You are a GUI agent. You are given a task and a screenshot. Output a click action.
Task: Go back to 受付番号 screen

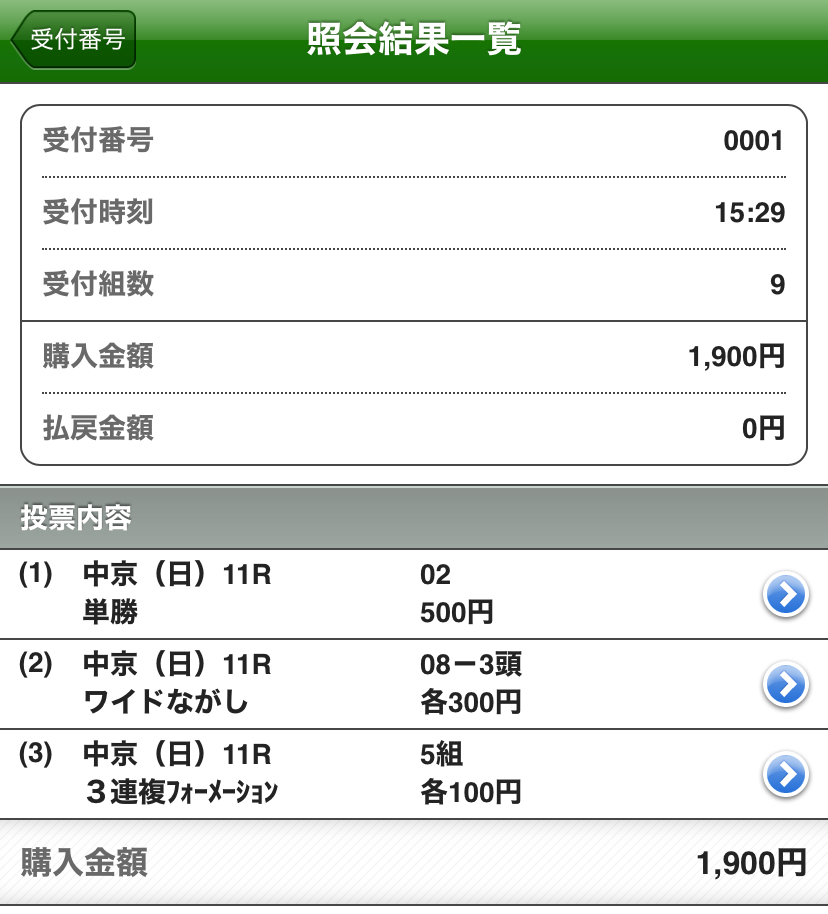72,41
